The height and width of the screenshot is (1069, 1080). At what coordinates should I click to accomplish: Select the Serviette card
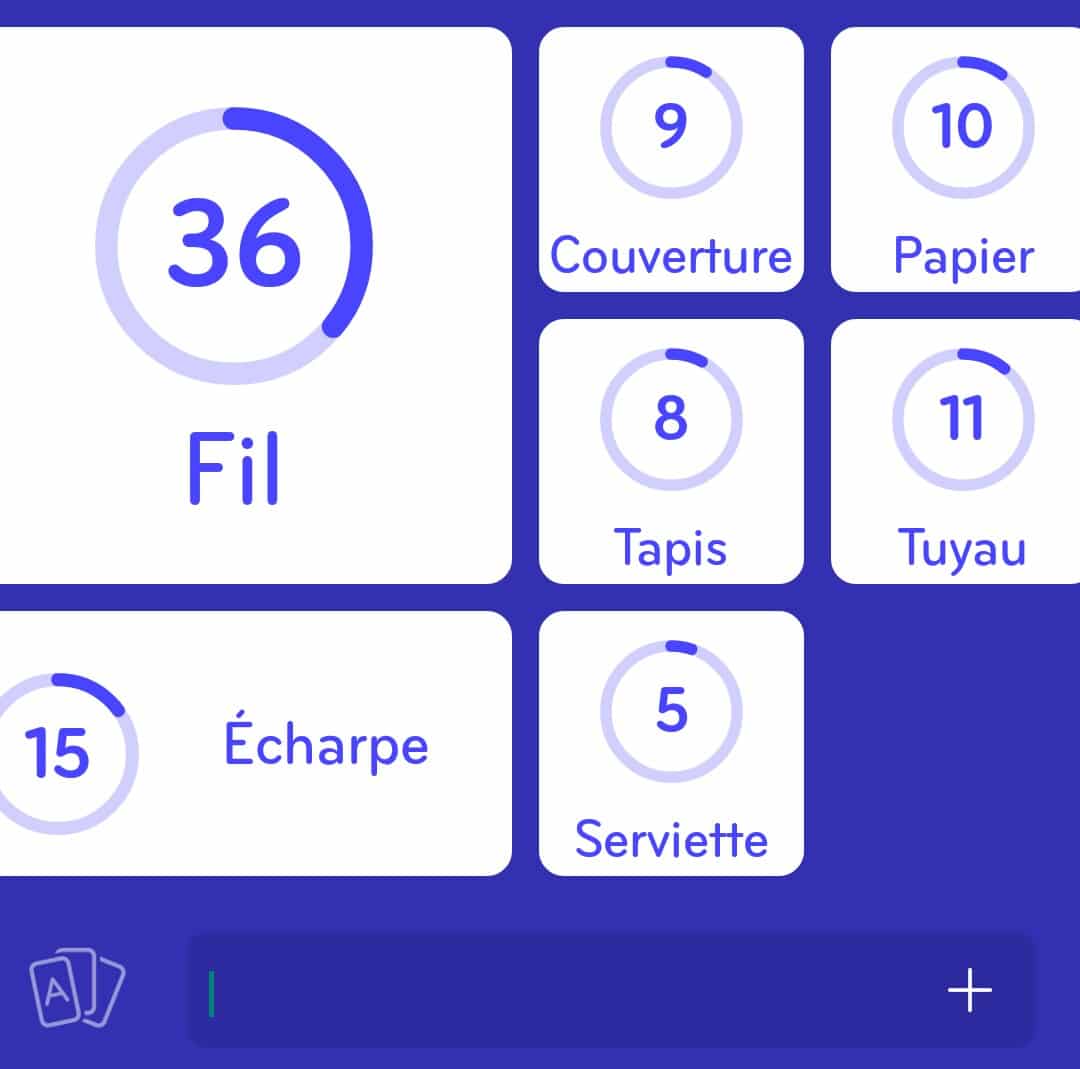coord(671,743)
